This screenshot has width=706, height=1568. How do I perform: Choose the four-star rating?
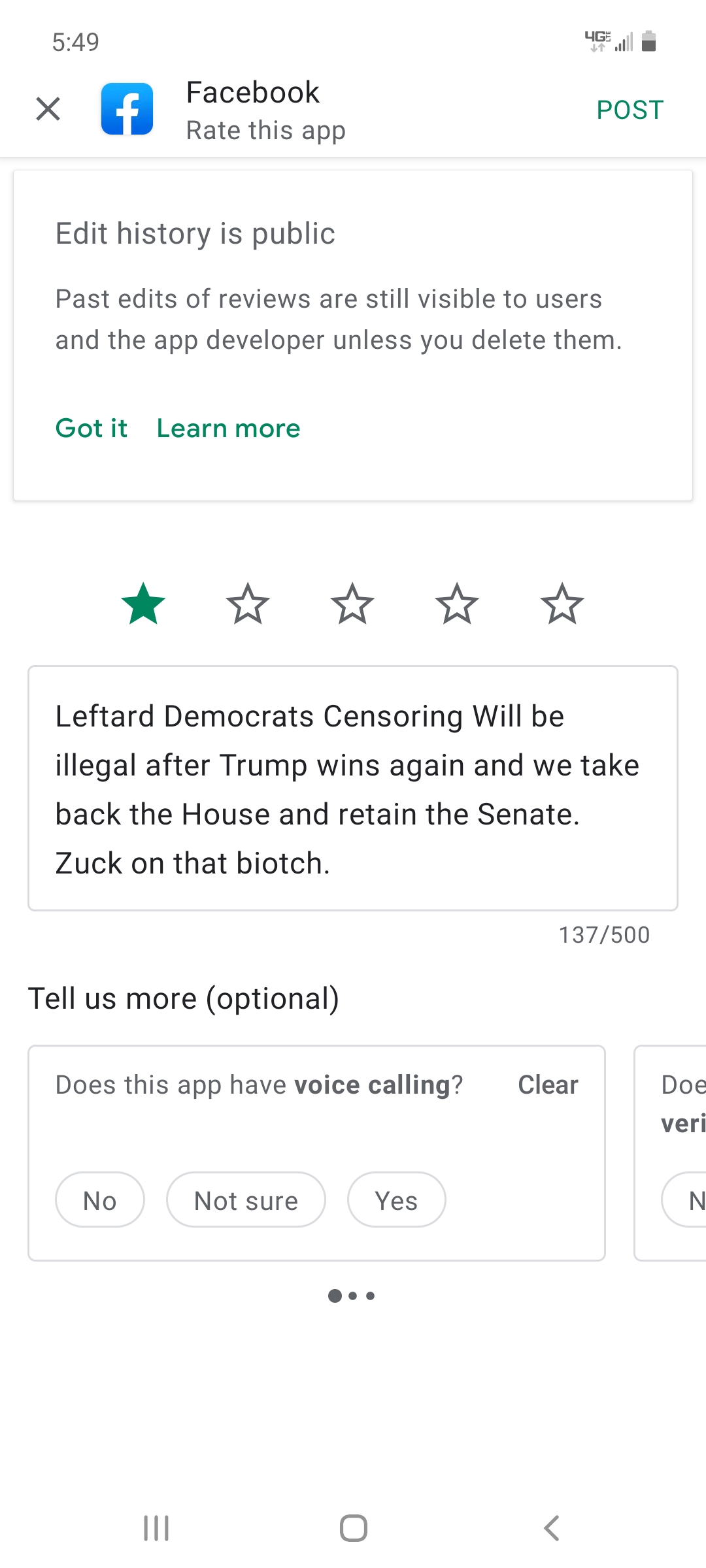pyautogui.click(x=457, y=604)
